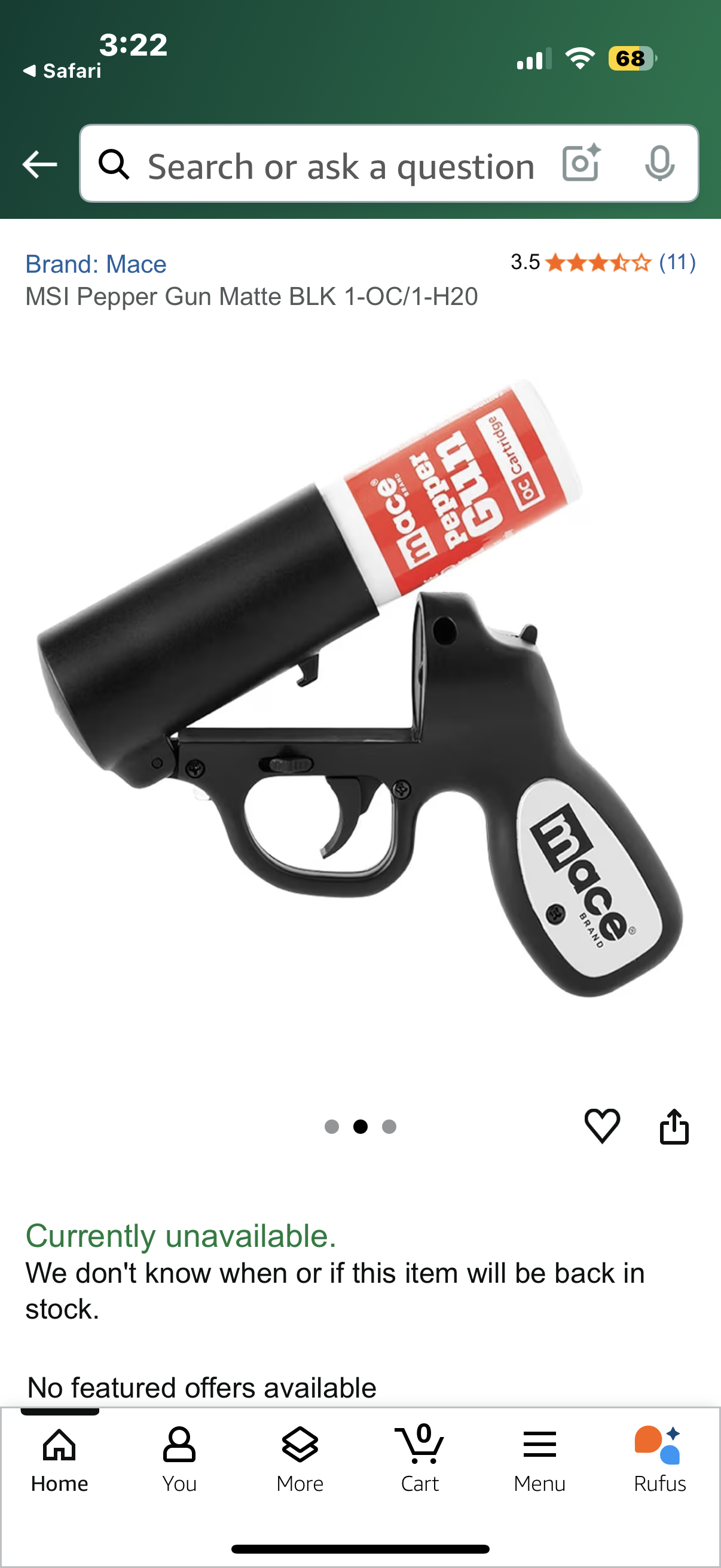Activate voice search microphone
The width and height of the screenshot is (721, 1568).
[662, 165]
